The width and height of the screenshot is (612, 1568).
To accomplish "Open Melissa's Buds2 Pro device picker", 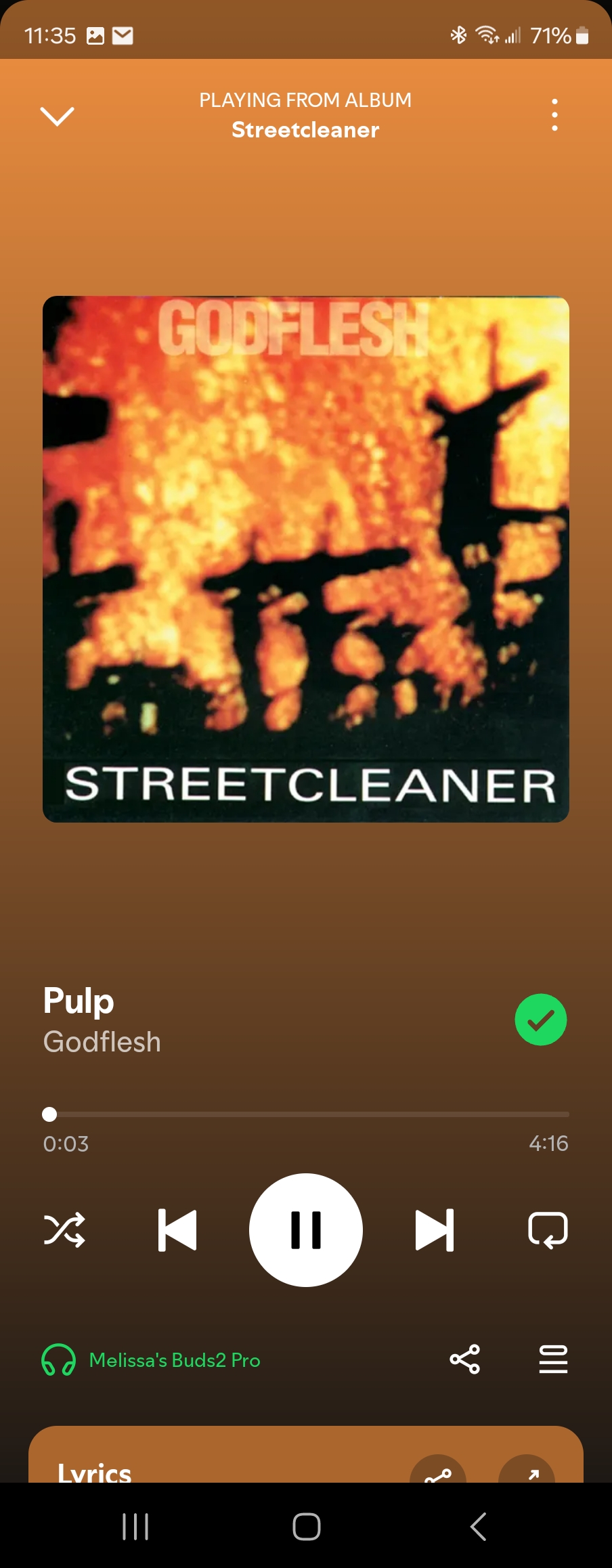I will coord(152,1359).
